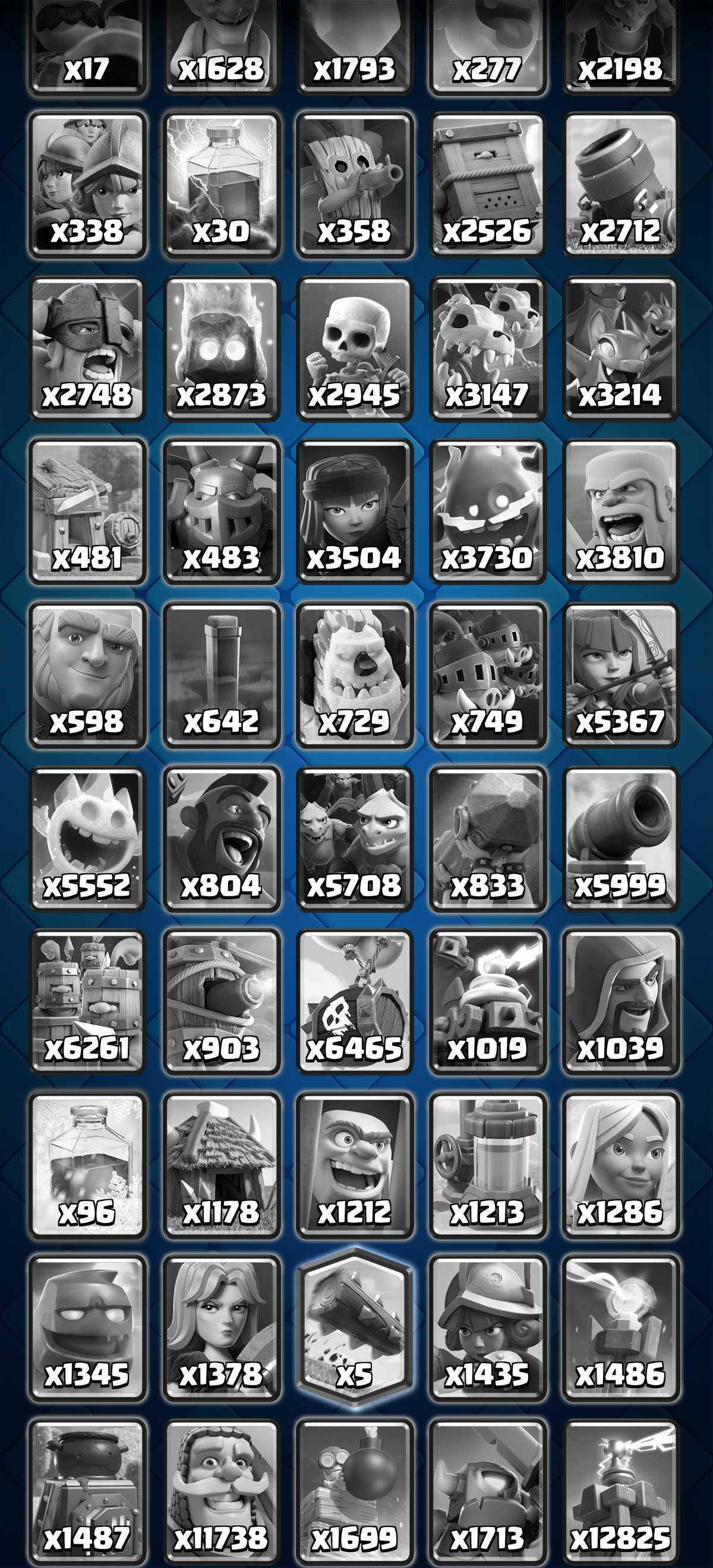
Task: Tap the Royal Recruits card x338
Action: pos(87,185)
